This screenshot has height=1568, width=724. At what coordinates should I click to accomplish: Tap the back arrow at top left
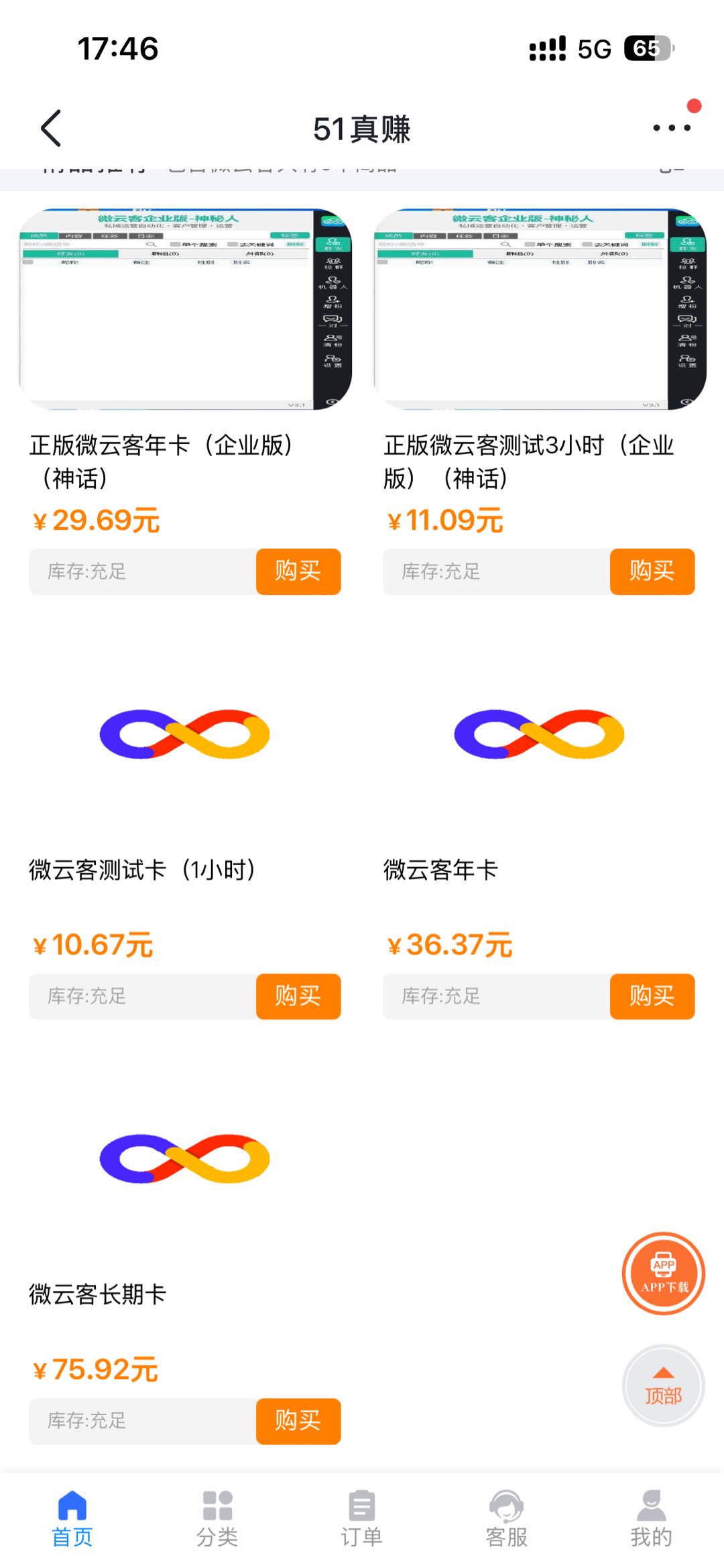50,127
